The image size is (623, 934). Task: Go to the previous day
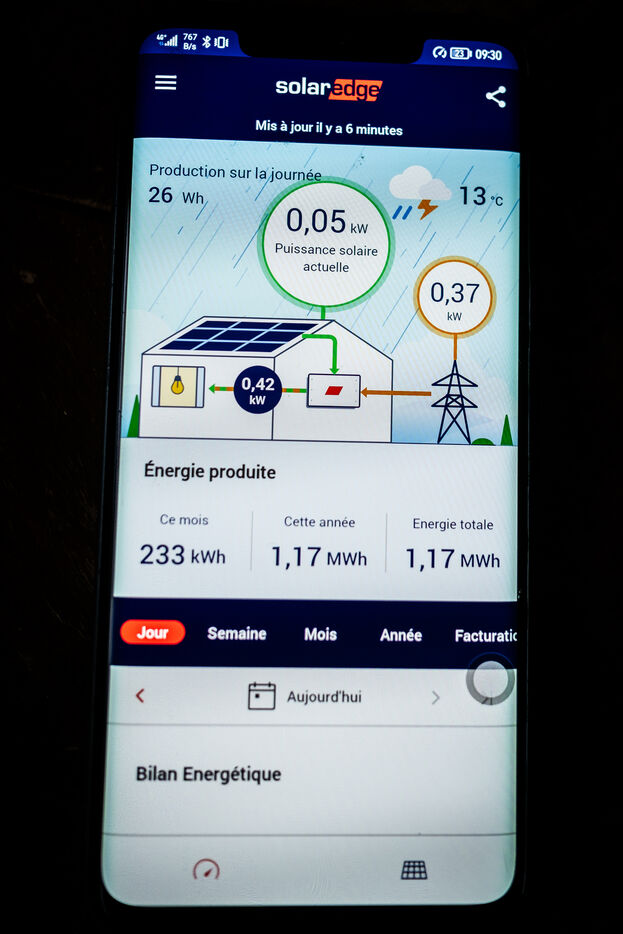tap(140, 695)
